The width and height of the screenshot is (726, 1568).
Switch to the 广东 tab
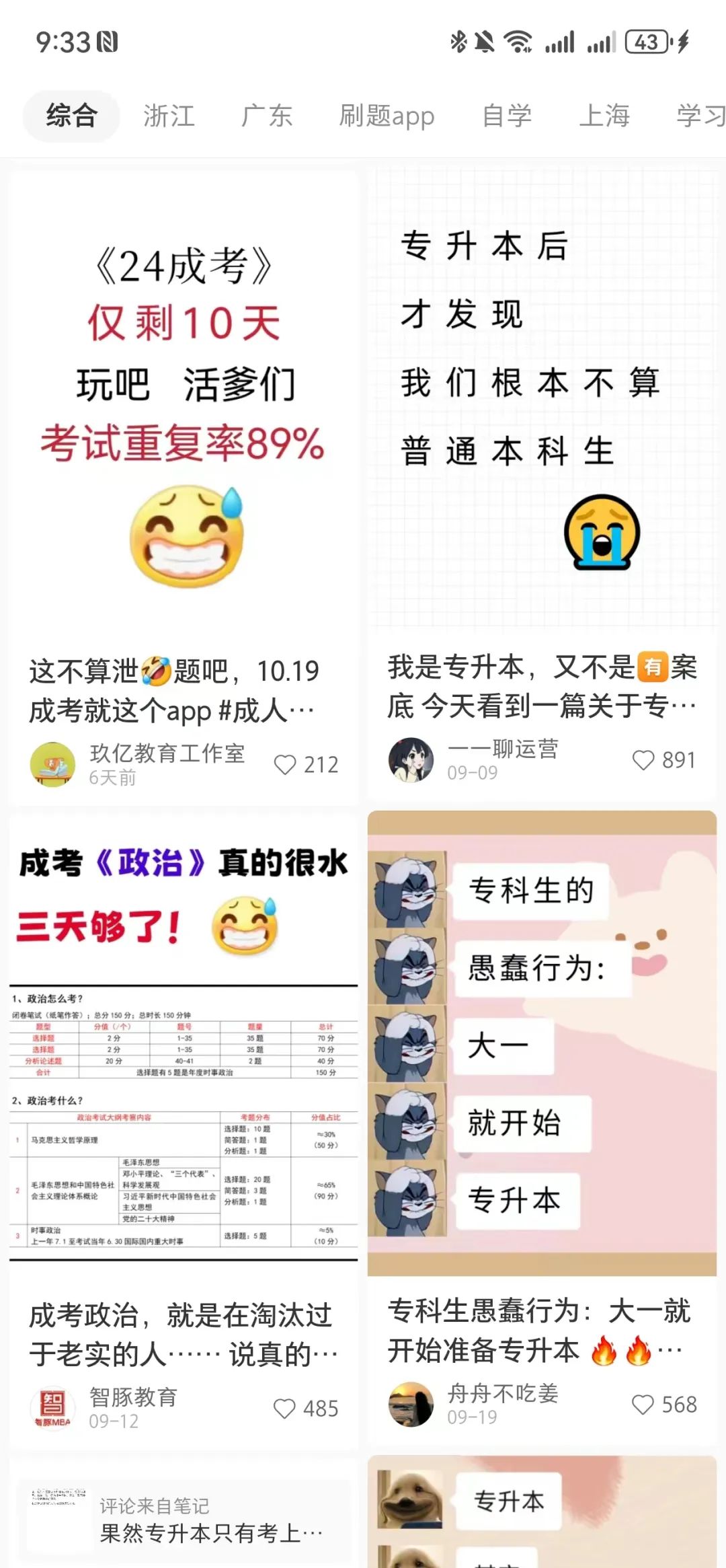pos(266,116)
